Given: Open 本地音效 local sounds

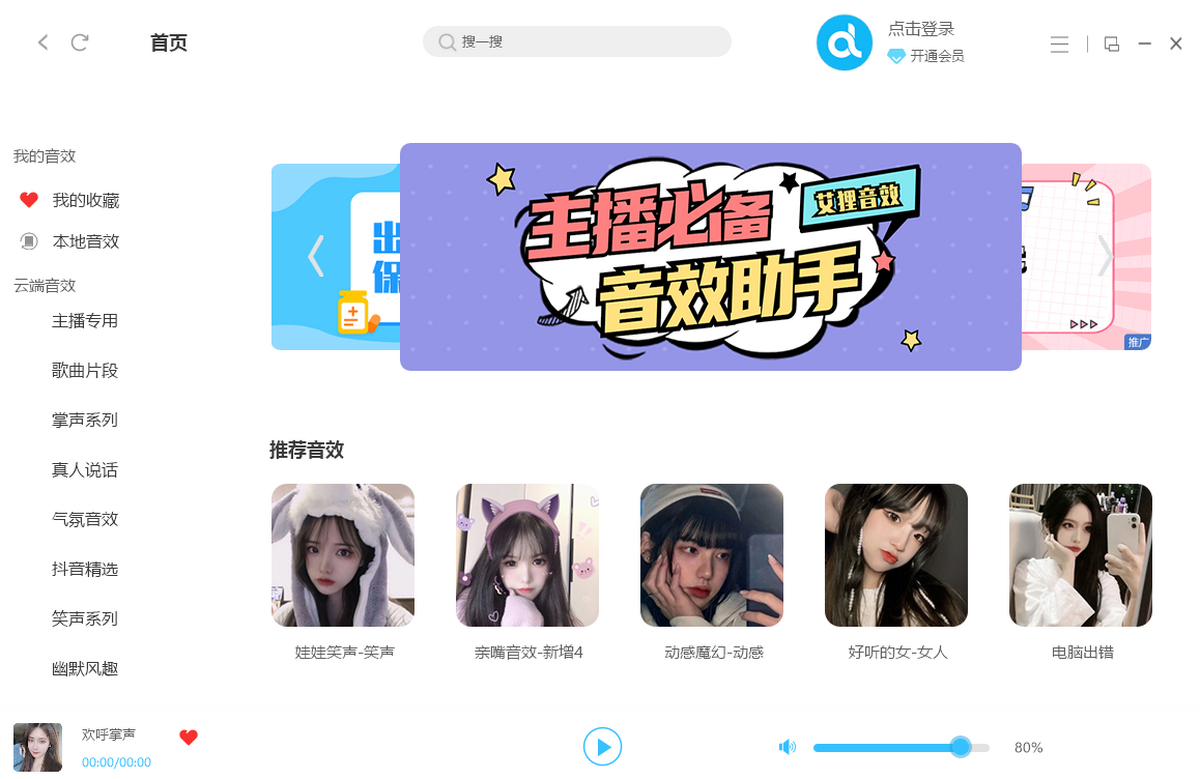Looking at the screenshot, I should [x=85, y=241].
